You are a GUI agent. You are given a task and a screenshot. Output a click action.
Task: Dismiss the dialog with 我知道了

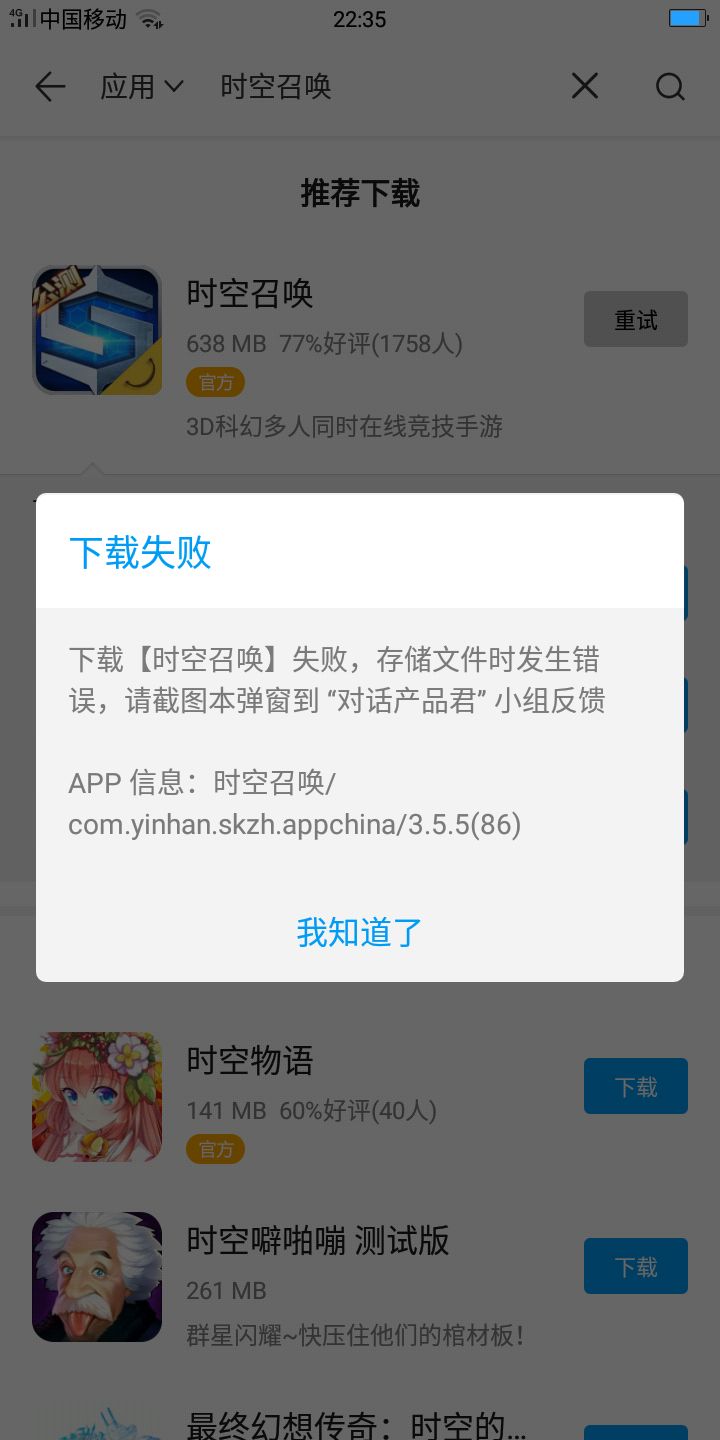[x=359, y=932]
